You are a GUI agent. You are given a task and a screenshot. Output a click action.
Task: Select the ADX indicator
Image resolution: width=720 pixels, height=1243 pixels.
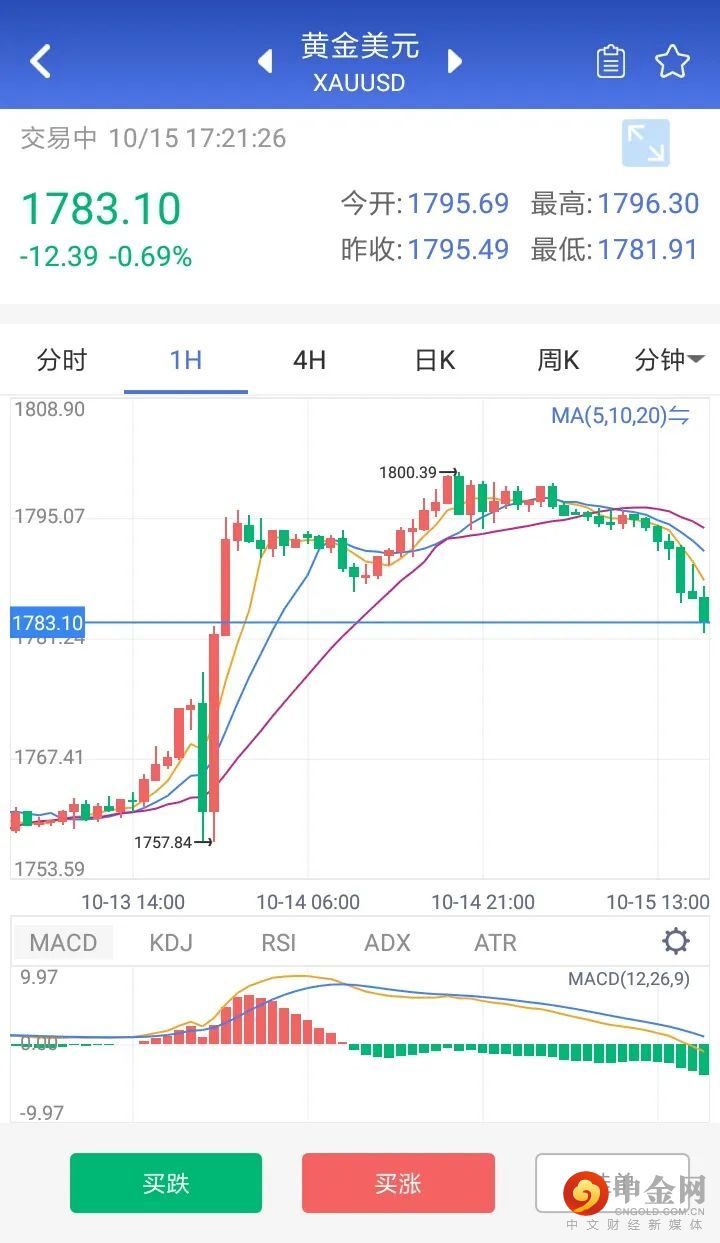387,942
